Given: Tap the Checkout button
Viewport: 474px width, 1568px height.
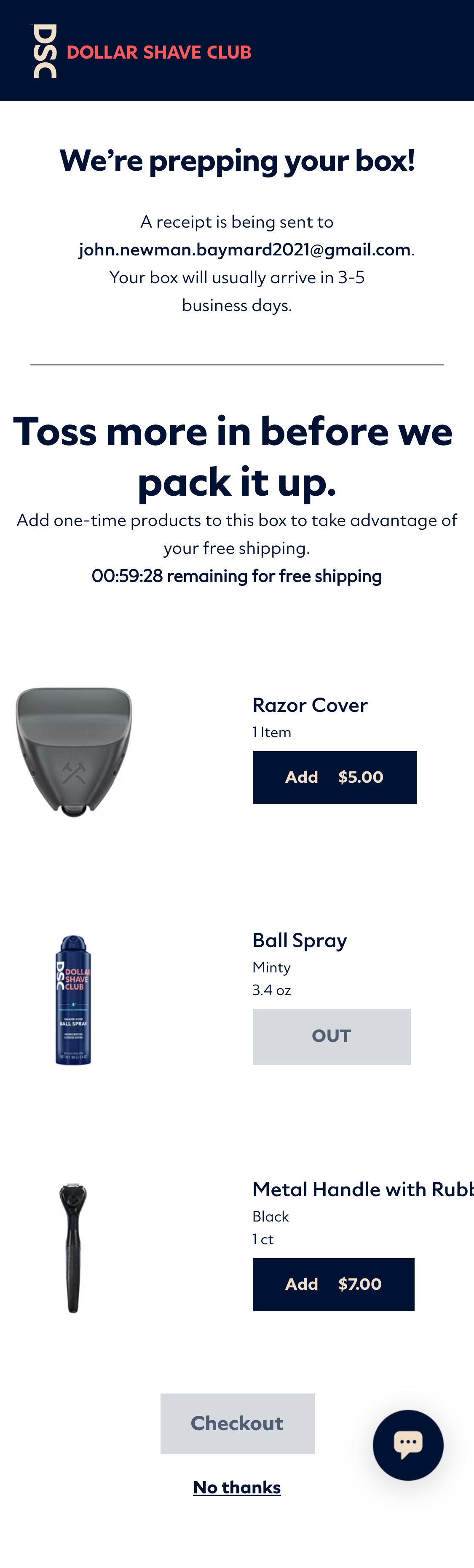Looking at the screenshot, I should pos(237,1423).
